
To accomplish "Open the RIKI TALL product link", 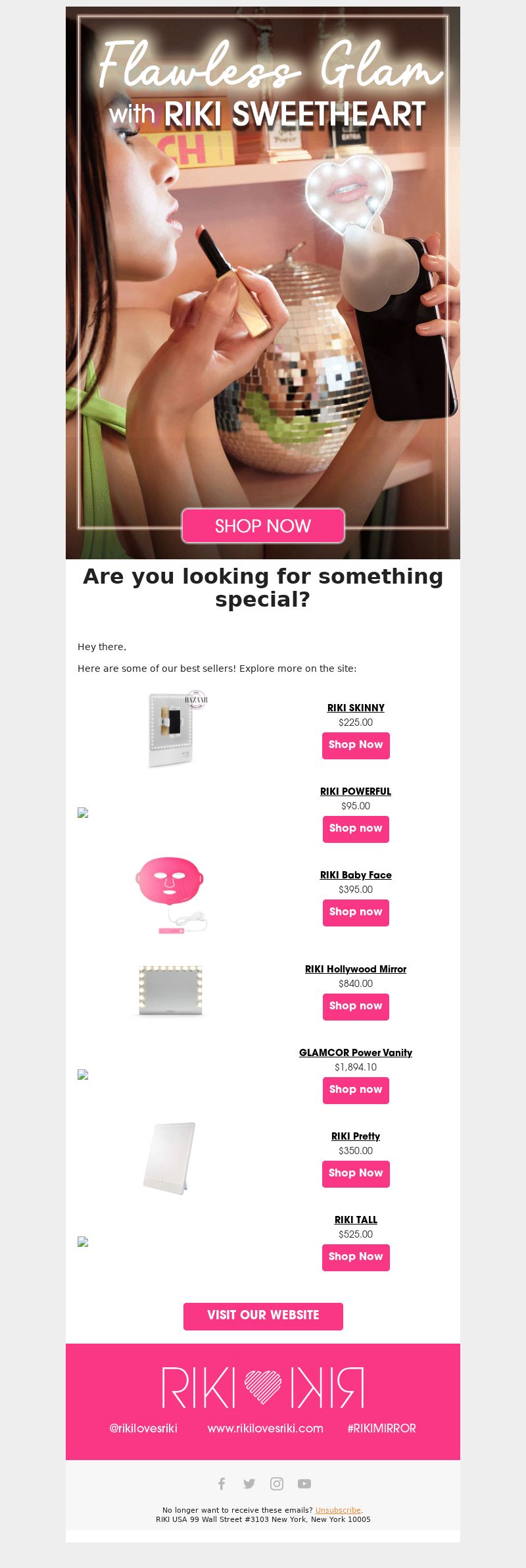I will point(356,1220).
